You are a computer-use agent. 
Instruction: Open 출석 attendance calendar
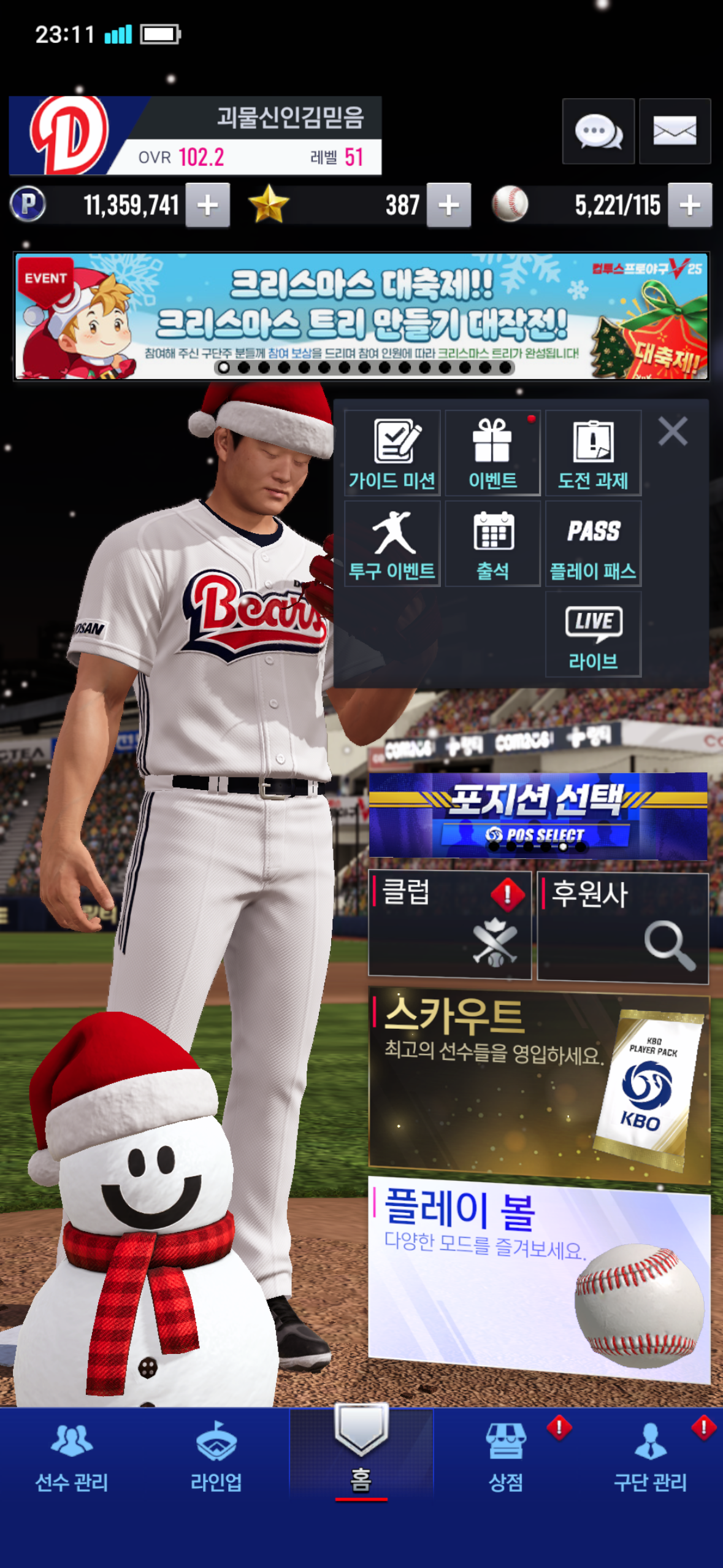[x=492, y=544]
